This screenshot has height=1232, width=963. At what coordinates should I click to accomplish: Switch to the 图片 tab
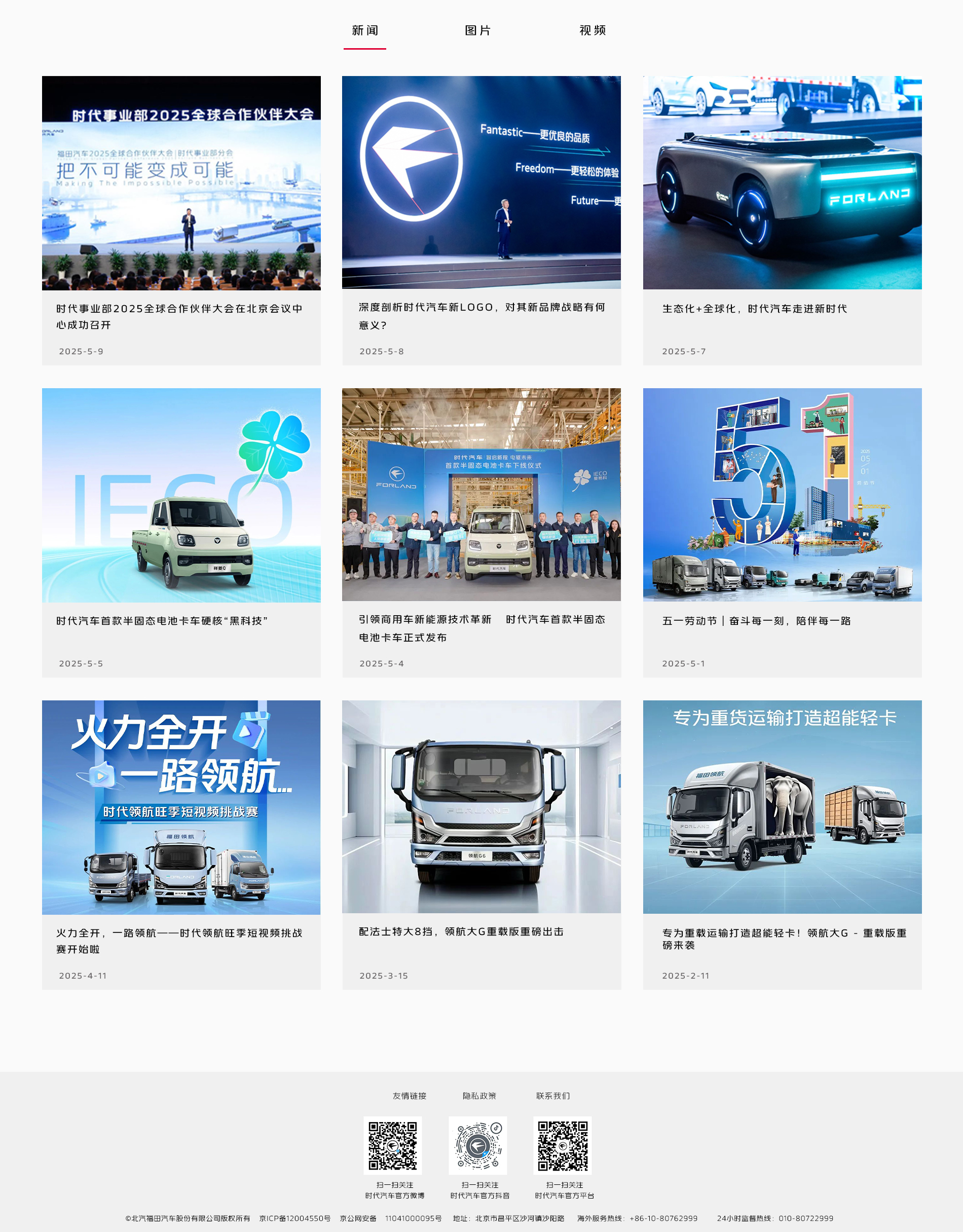pyautogui.click(x=477, y=30)
